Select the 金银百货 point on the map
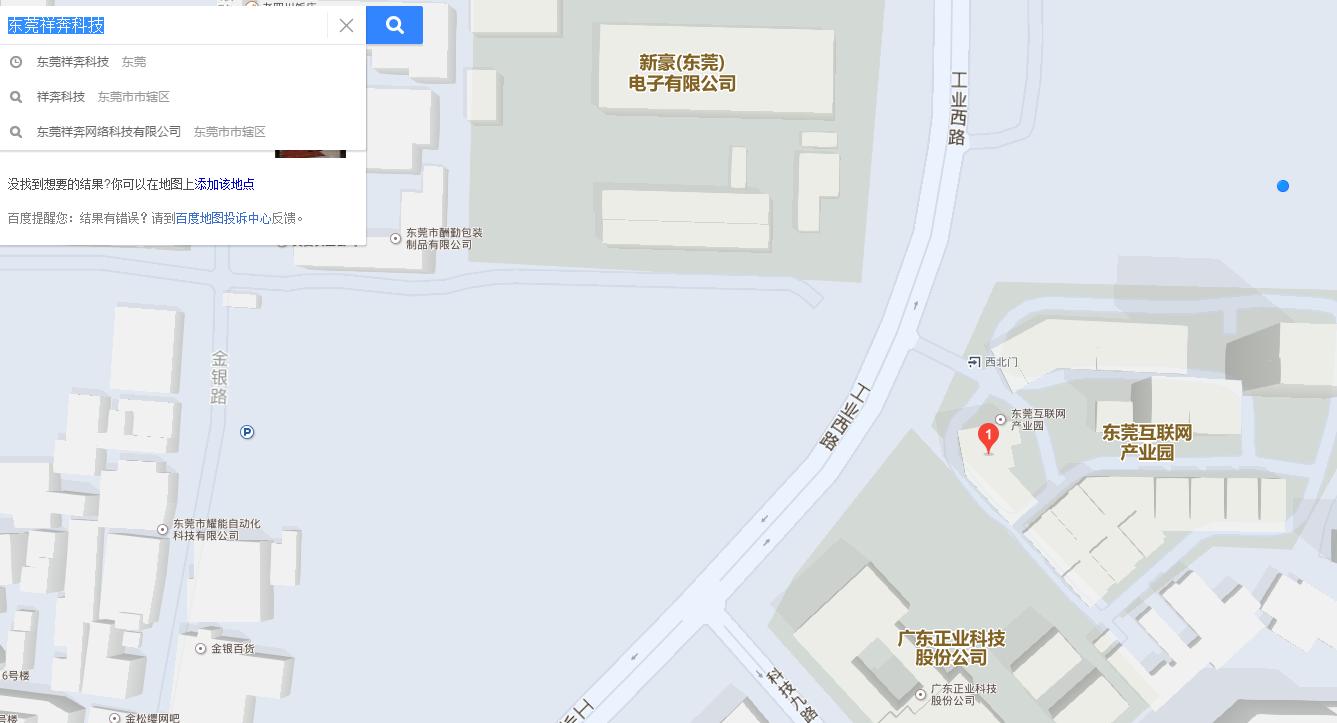The height and width of the screenshot is (723, 1337). coord(201,649)
